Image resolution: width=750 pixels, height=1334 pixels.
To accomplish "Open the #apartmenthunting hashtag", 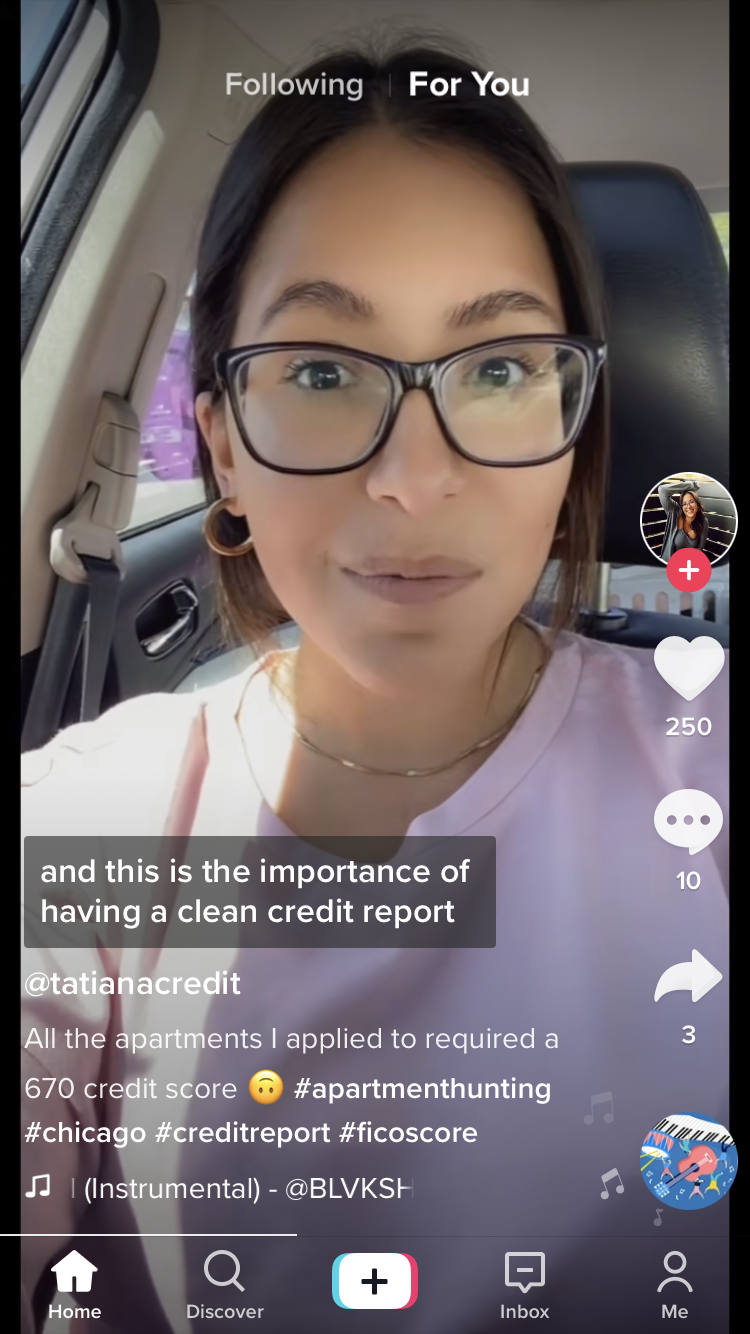I will coord(422,1088).
